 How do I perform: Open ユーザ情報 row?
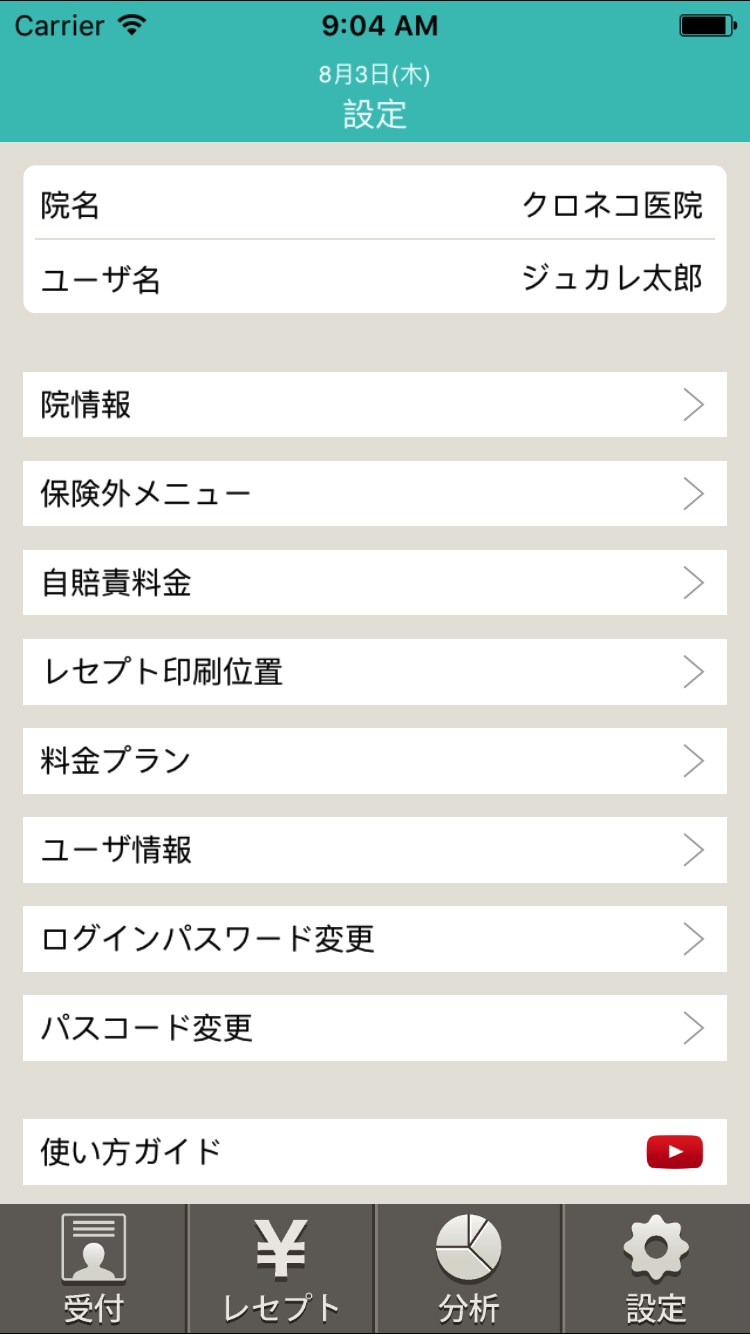(x=374, y=850)
